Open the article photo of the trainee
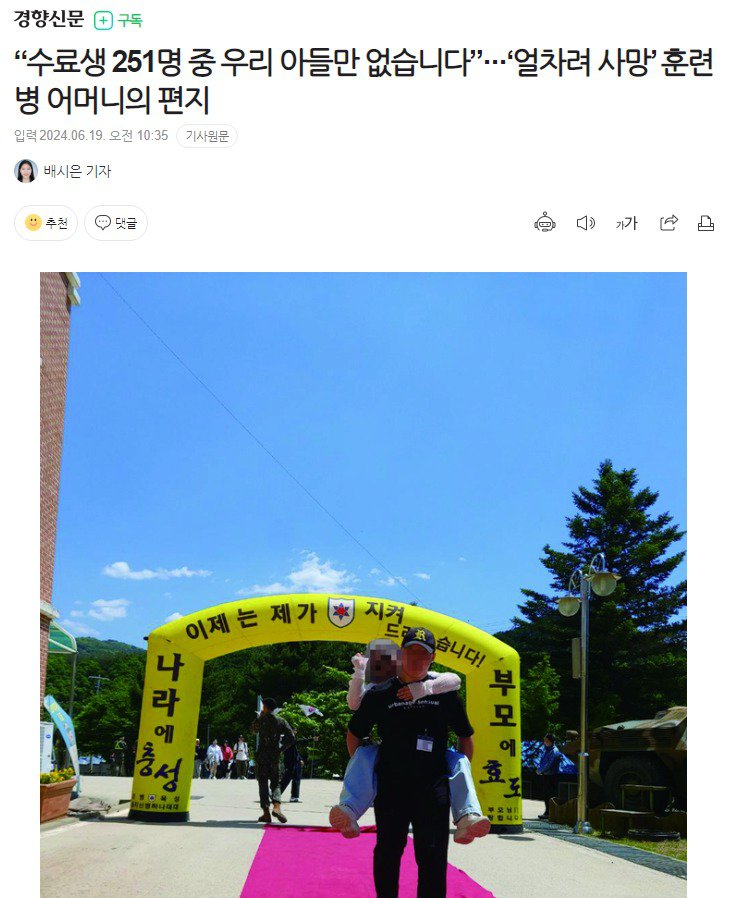Screen dimensions: 731x898 pyautogui.click(x=363, y=584)
